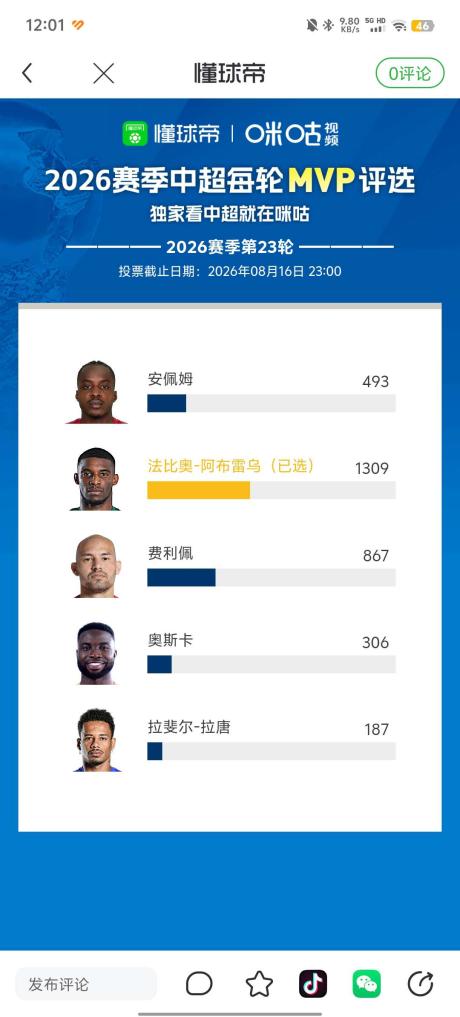Viewport: 460px width, 1017px height.
Task: Select the 法比奥-阿布雷乌 vote option
Action: click(x=230, y=479)
